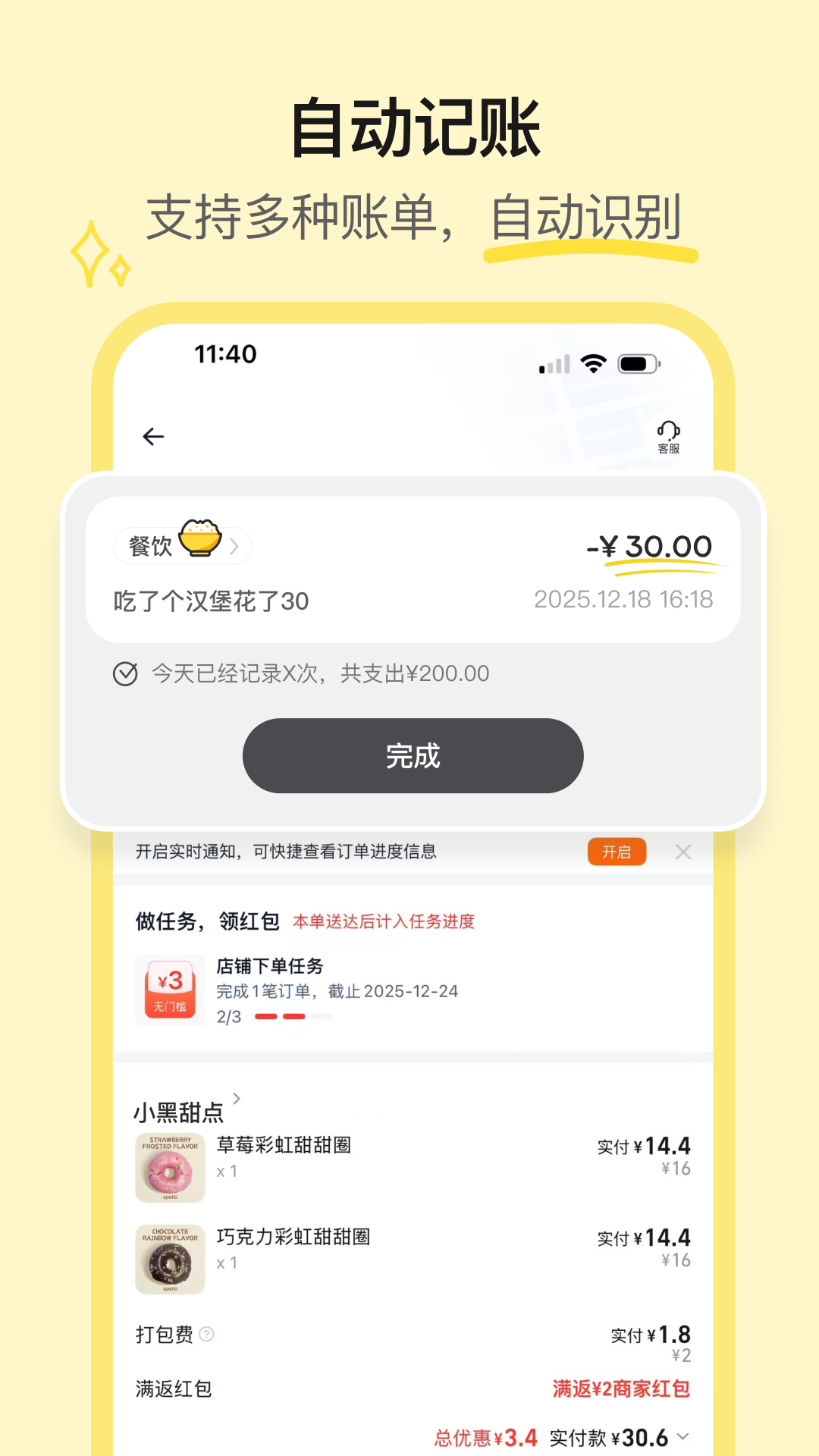Tap the chocolate donut product image
This screenshot has height=1456, width=819.
click(168, 1259)
